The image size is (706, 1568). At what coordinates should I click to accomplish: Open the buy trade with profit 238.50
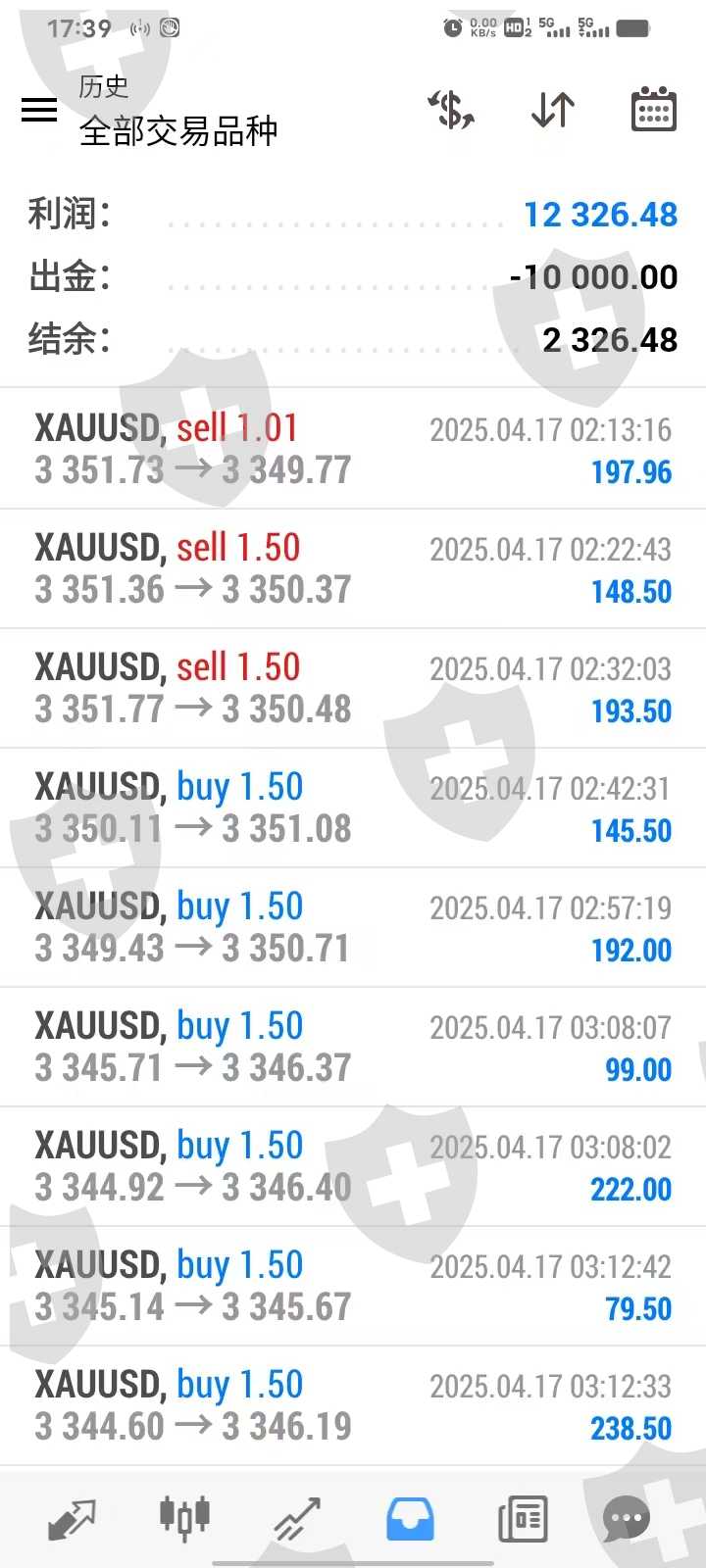(x=353, y=1405)
